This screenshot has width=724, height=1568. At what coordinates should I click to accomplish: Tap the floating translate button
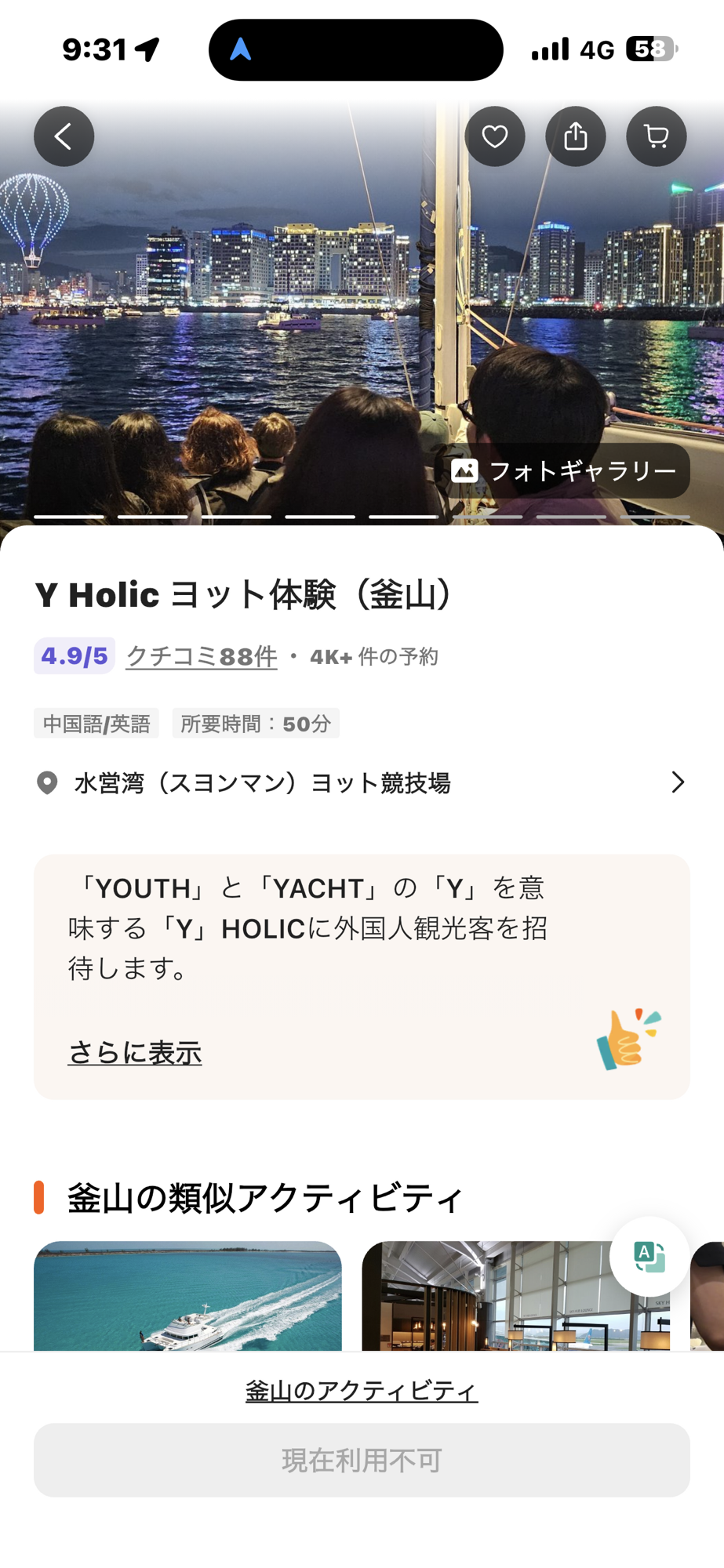click(649, 1257)
